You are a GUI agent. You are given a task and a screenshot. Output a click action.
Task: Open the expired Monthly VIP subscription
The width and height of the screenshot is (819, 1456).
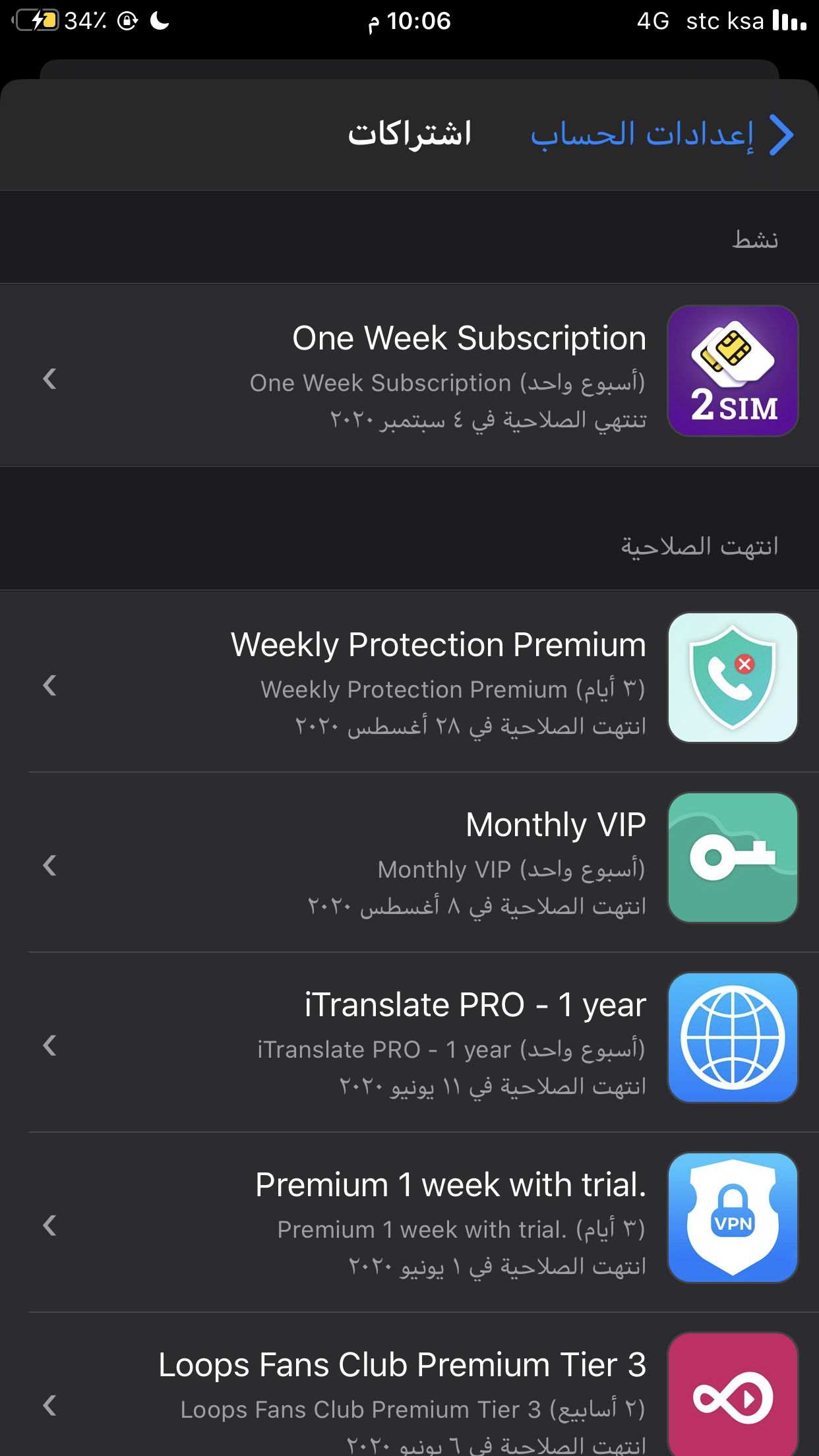tap(409, 862)
